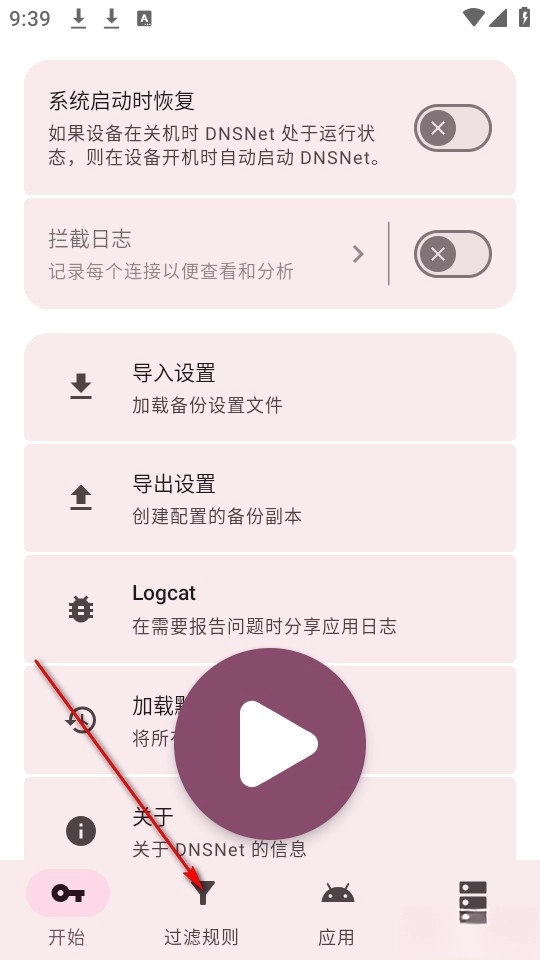Switch to the 过滤规则 tab

click(202, 910)
